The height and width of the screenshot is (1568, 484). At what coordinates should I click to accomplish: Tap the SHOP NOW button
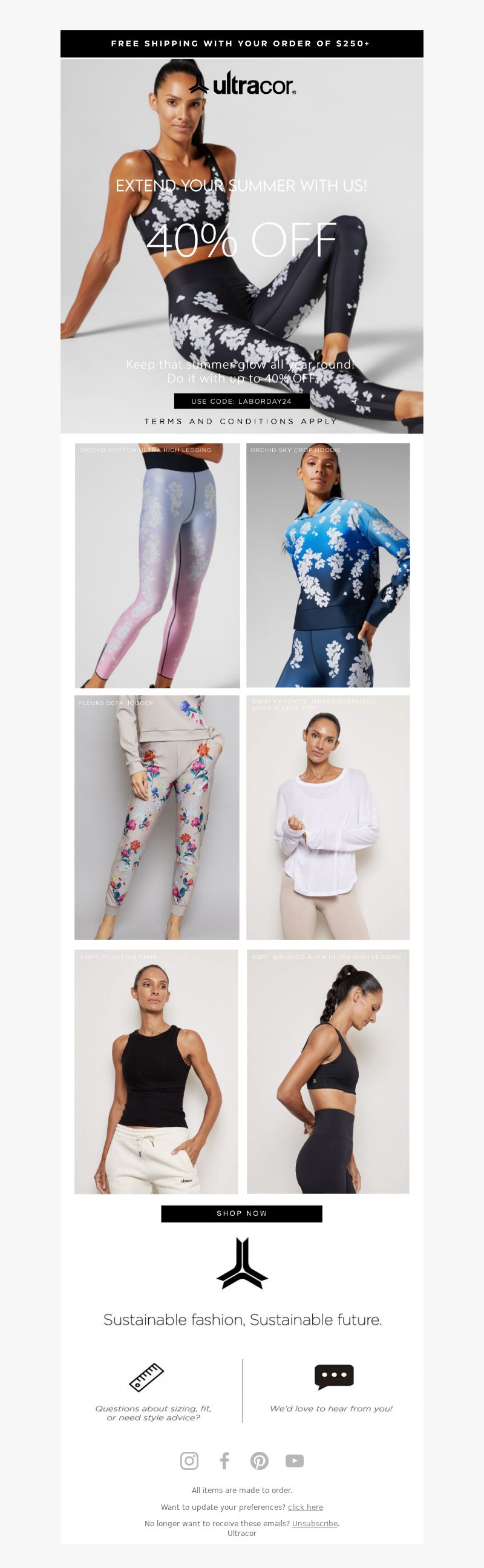click(241, 1213)
